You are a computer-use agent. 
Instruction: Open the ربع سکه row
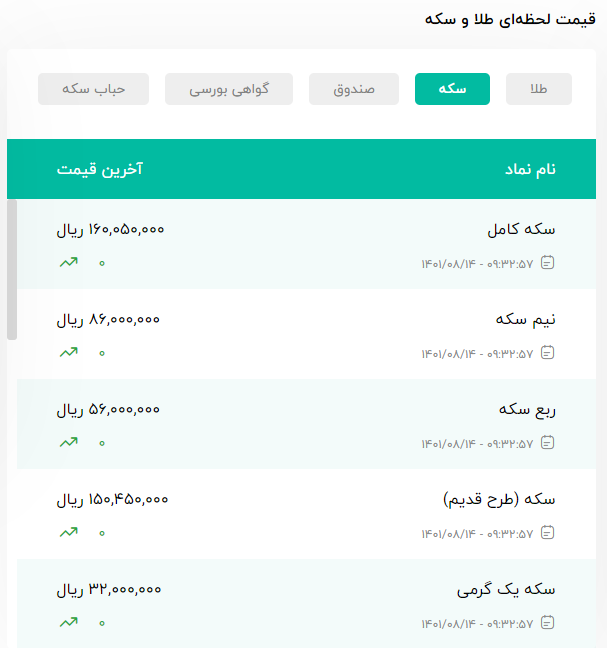[306, 424]
